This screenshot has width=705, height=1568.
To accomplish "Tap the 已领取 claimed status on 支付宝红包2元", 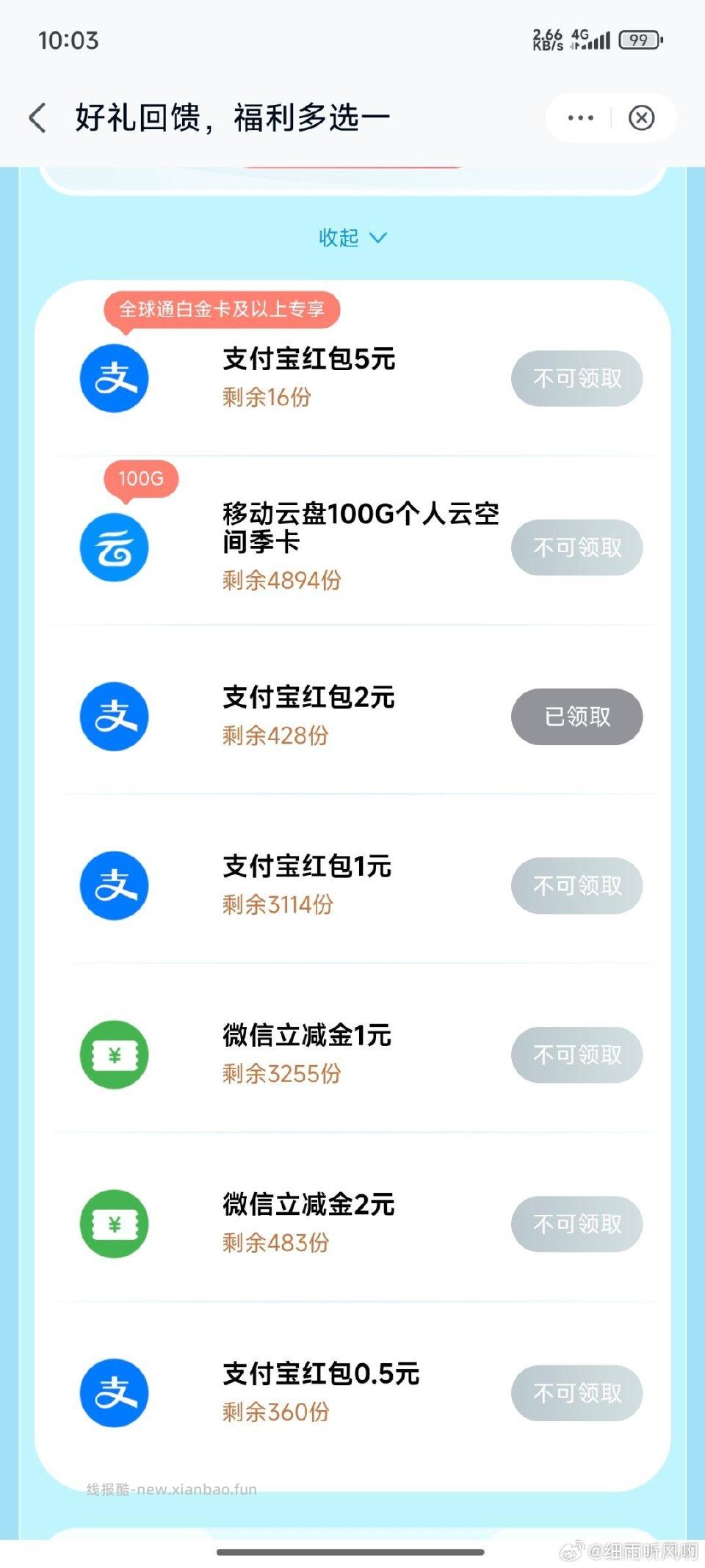I will (x=576, y=716).
